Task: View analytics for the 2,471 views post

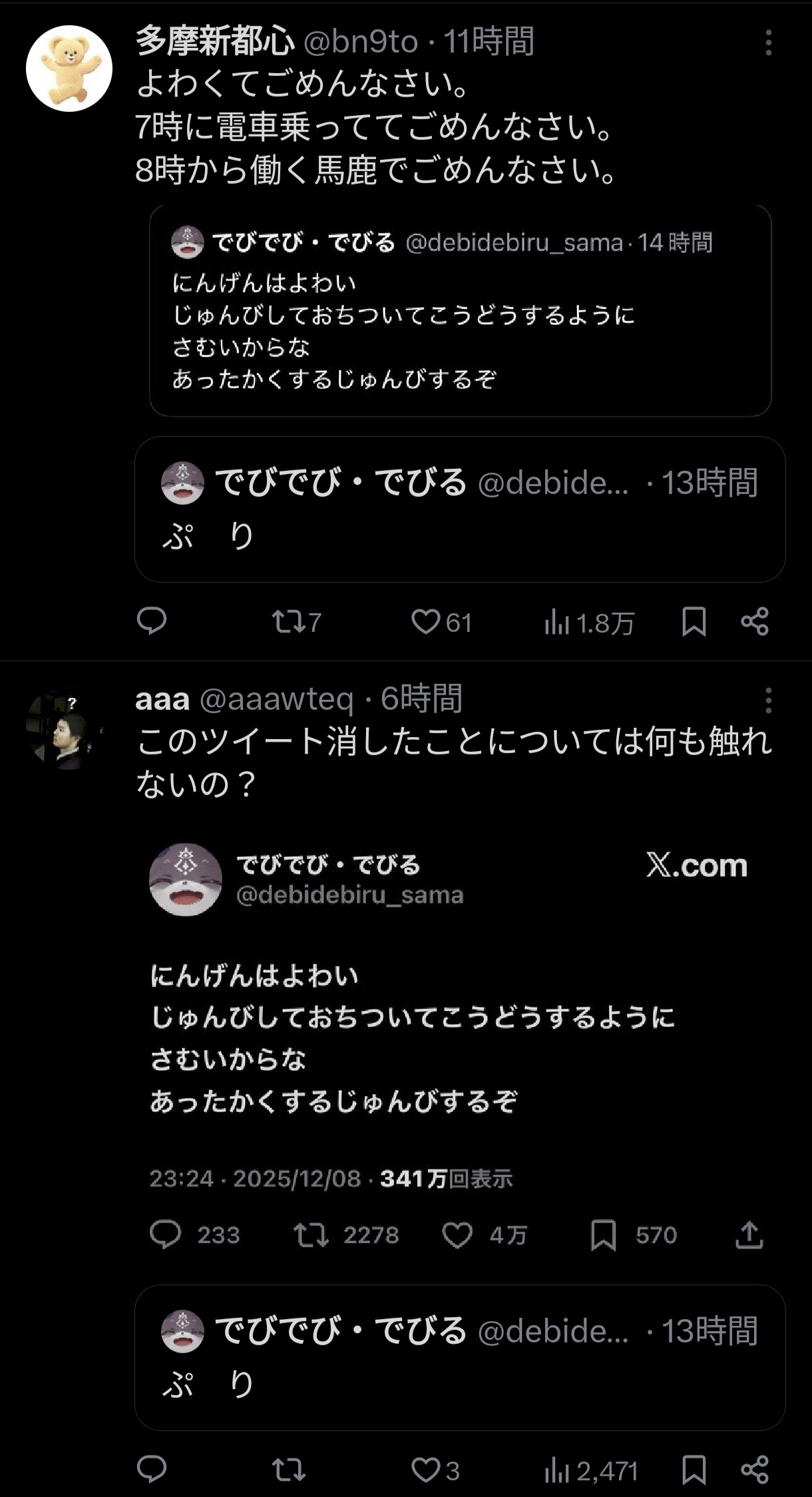Action: (x=590, y=1470)
